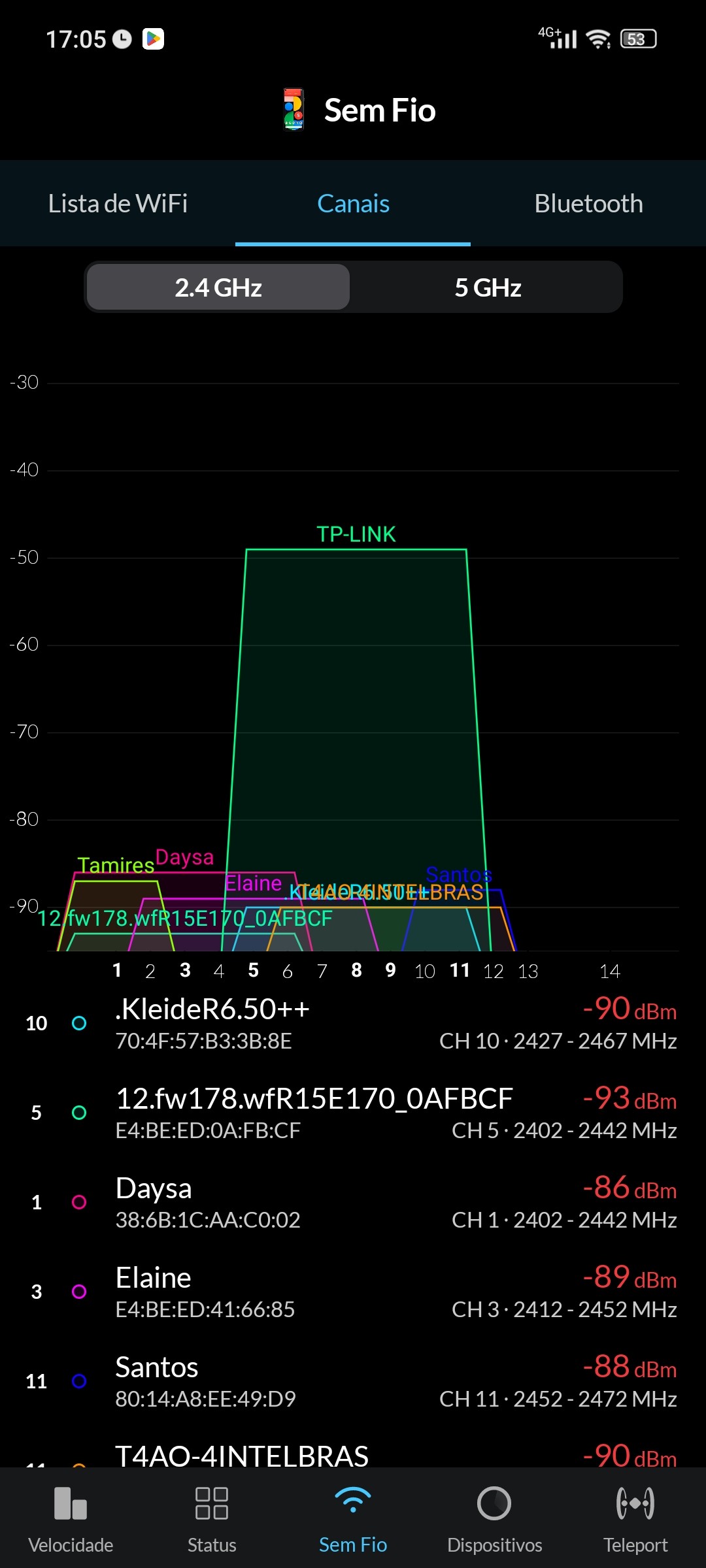Tap the Sem Fio bottom tab
The height and width of the screenshot is (1568, 706).
click(x=353, y=1518)
